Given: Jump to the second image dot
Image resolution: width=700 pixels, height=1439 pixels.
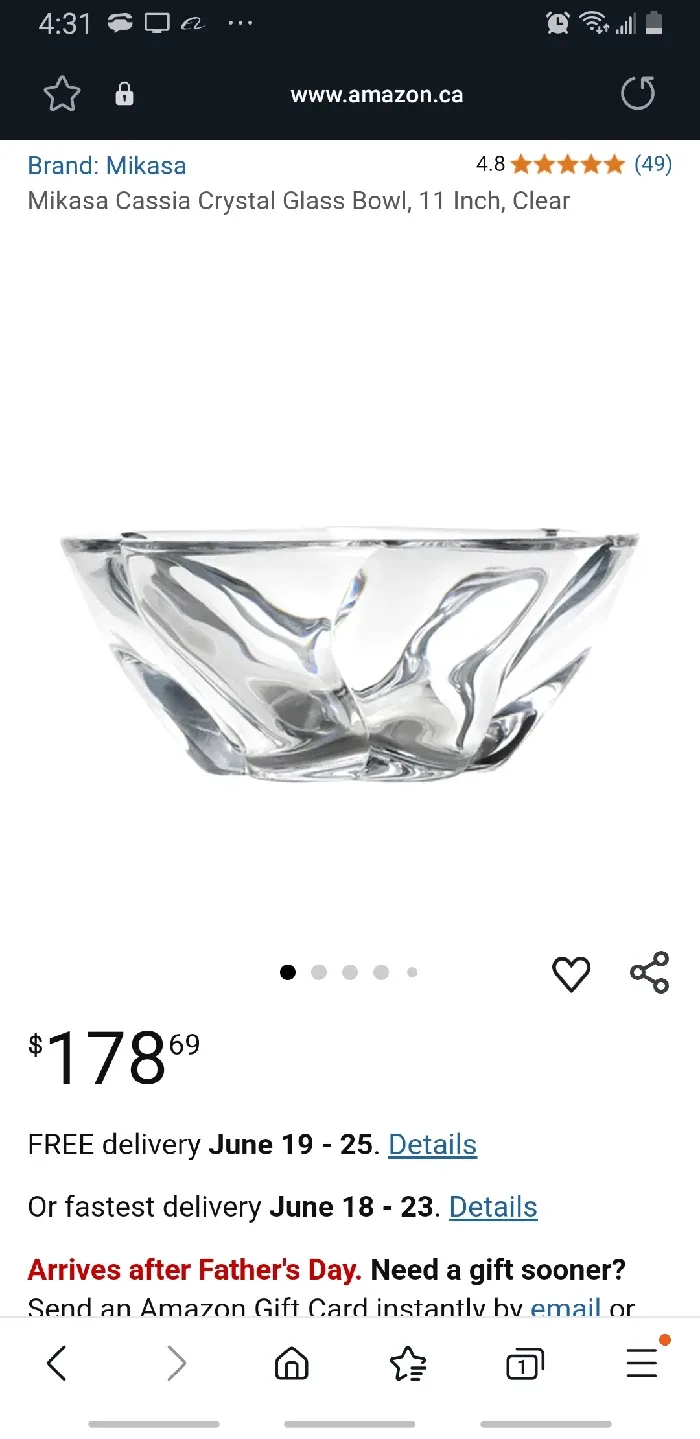Looking at the screenshot, I should pyautogui.click(x=319, y=972).
